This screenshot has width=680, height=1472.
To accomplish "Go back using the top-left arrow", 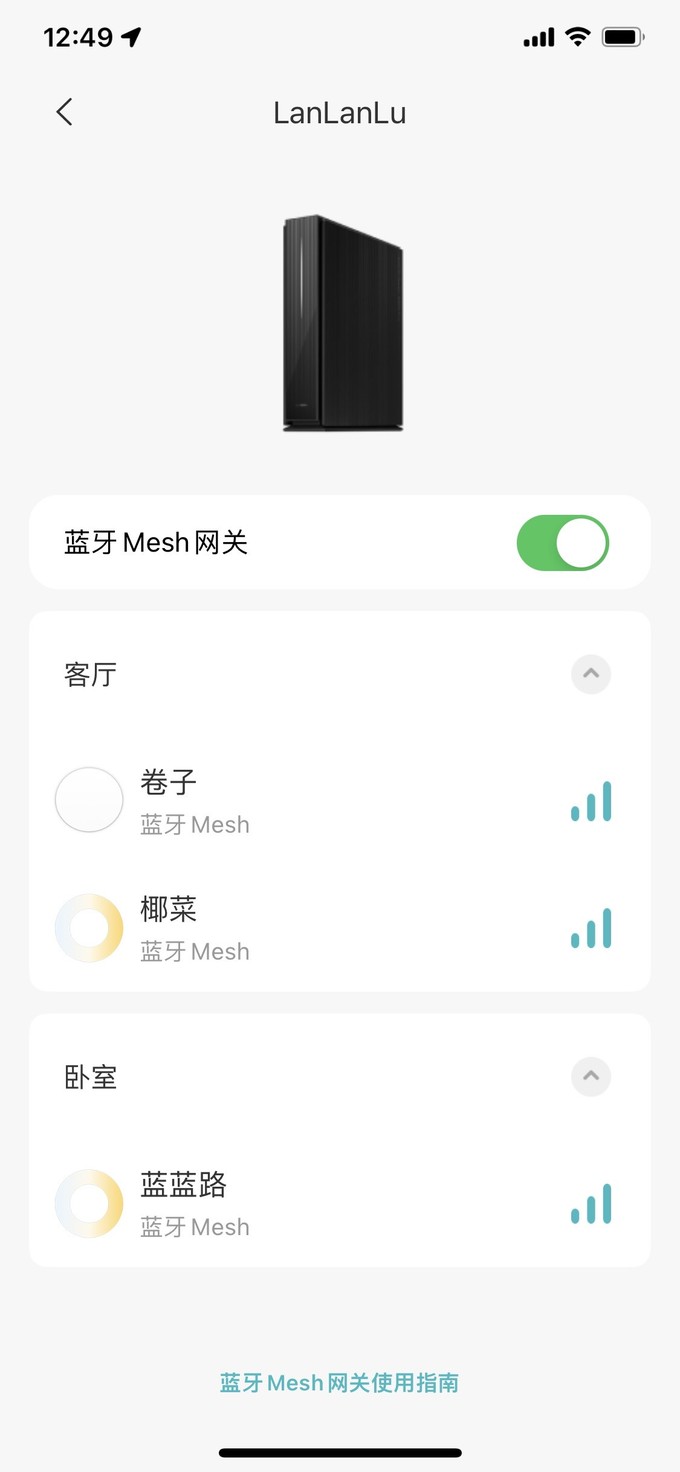I will tap(65, 112).
